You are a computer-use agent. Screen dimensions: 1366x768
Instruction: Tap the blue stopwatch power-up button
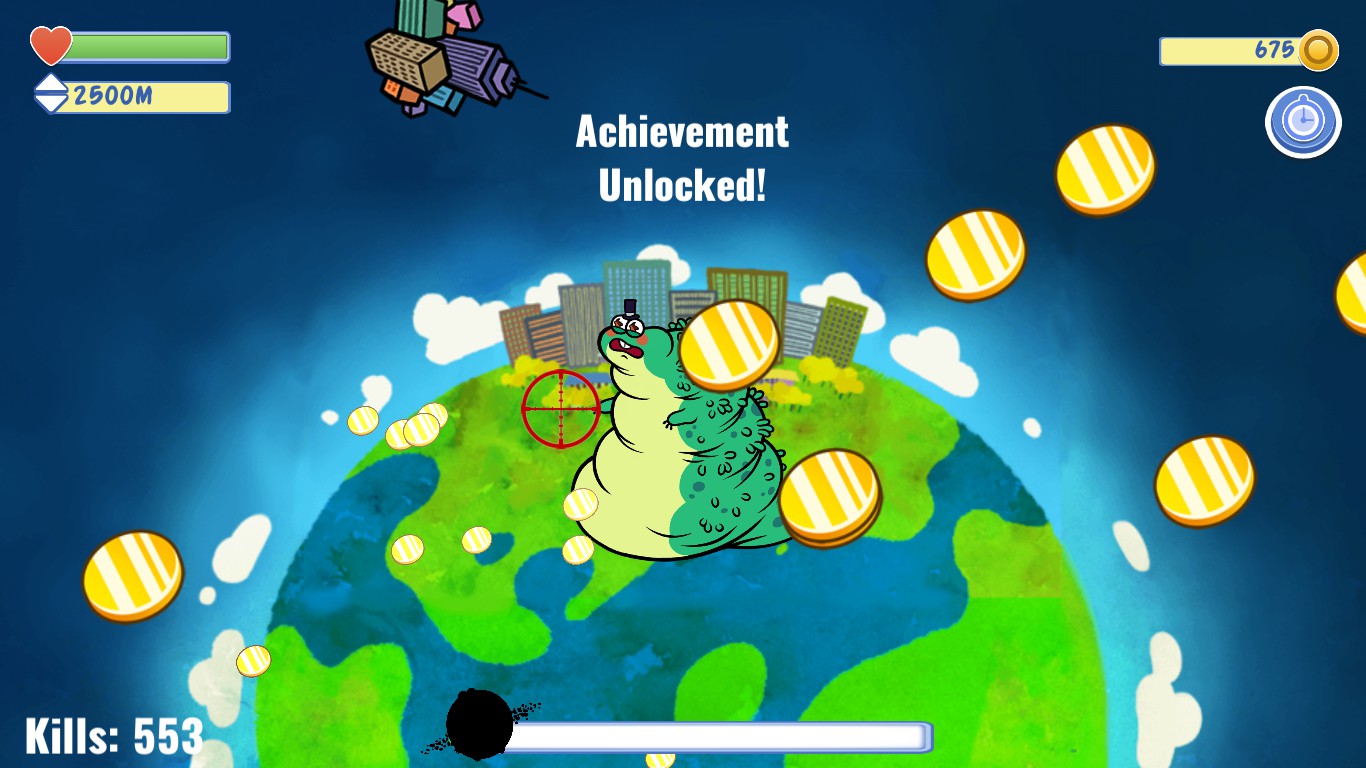point(1302,122)
